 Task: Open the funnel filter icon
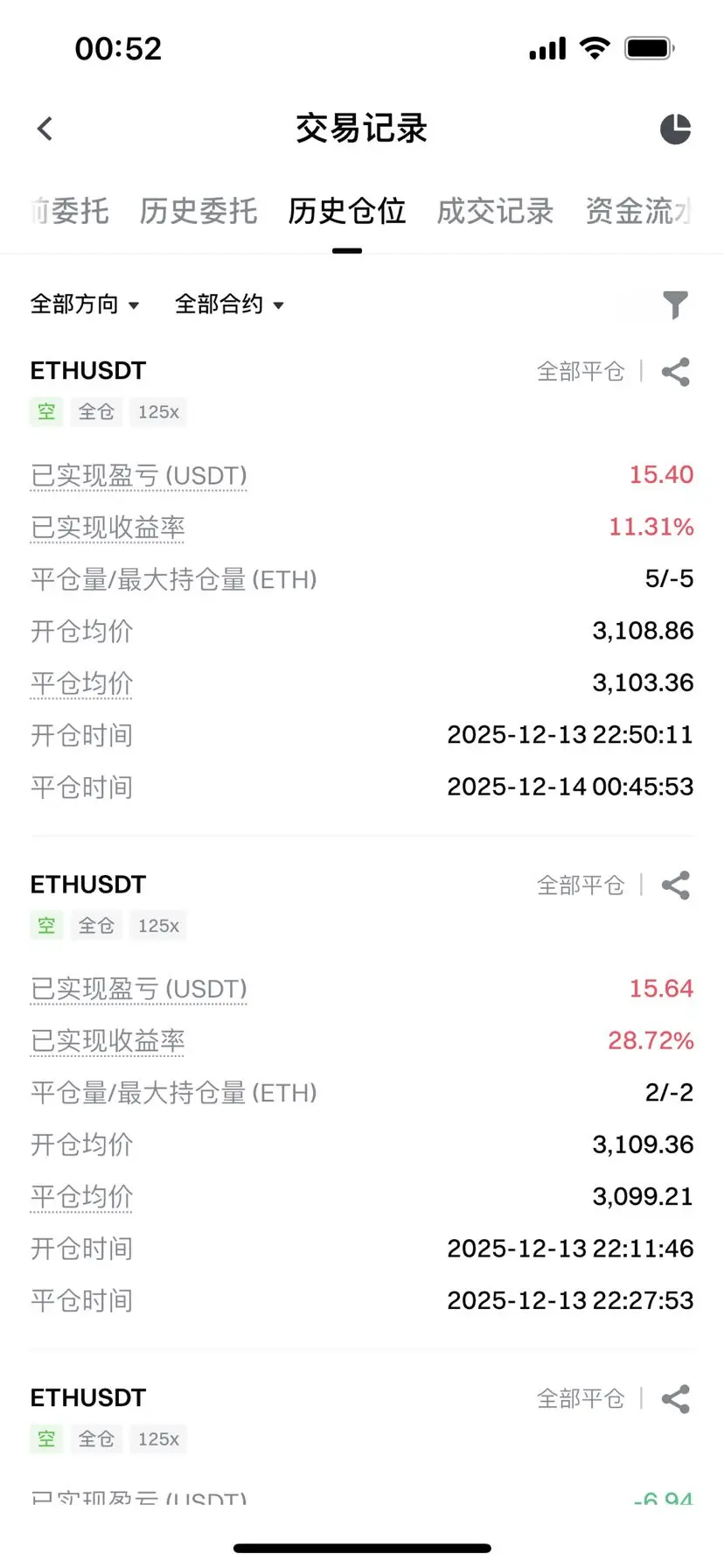click(x=675, y=304)
